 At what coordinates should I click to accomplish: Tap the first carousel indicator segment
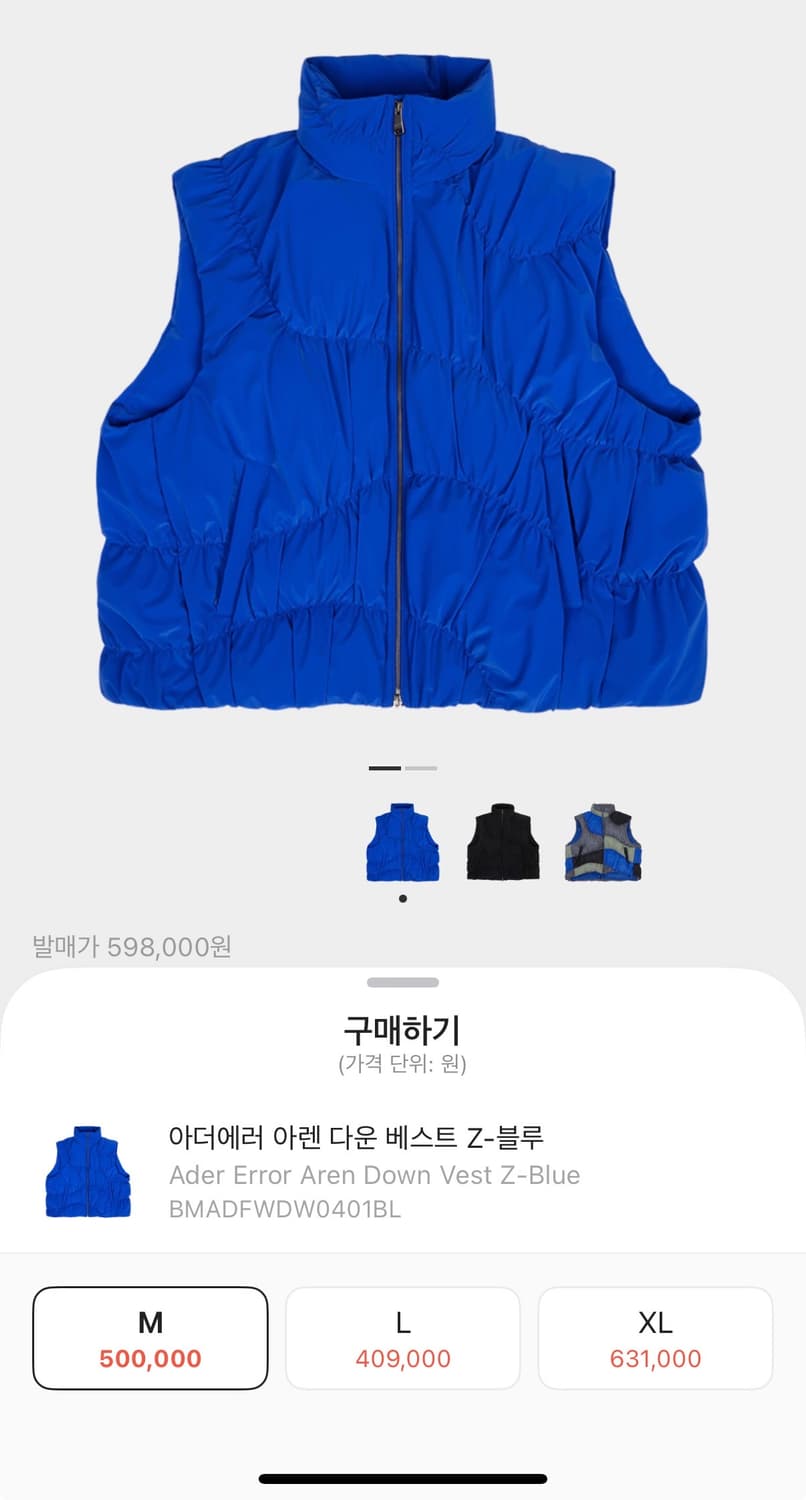click(x=385, y=768)
